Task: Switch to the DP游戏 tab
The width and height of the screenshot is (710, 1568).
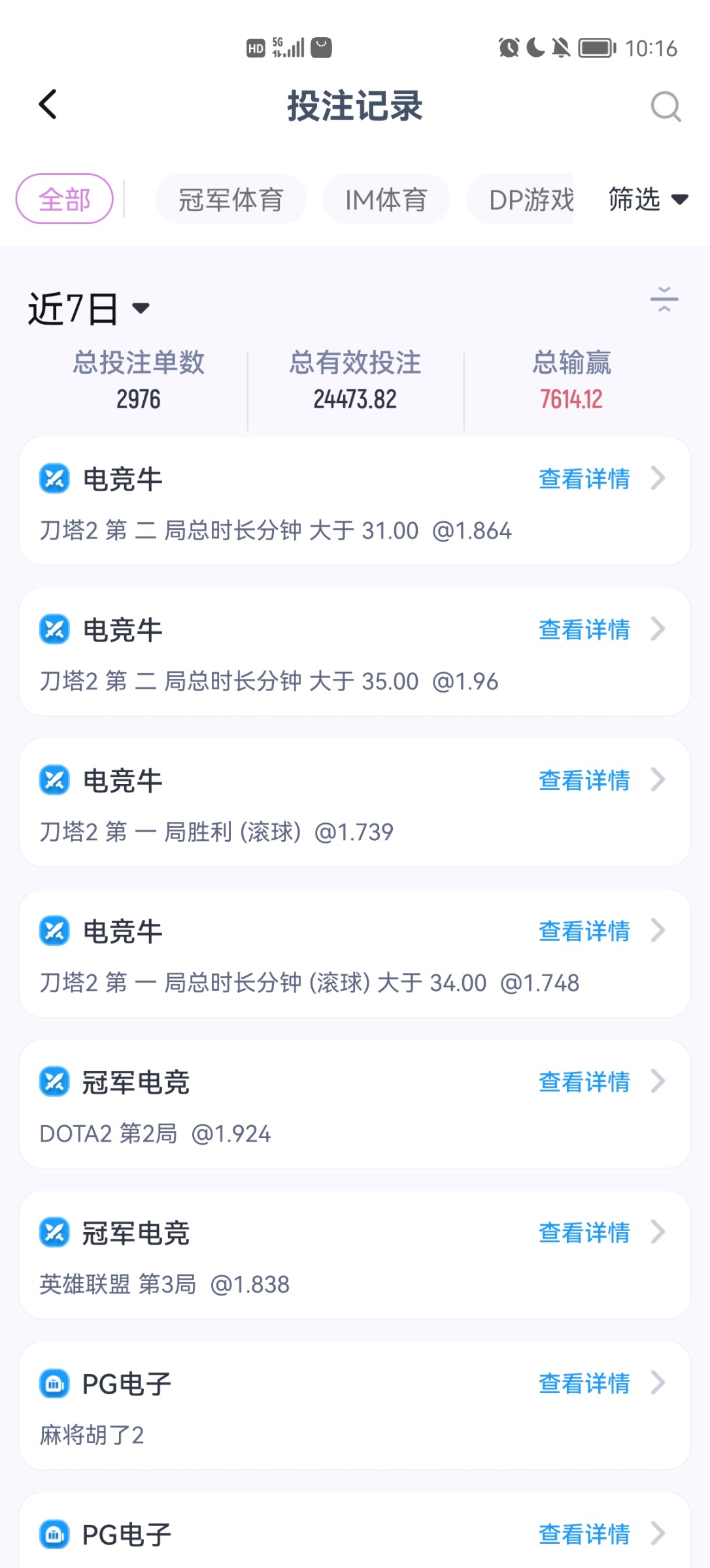Action: pyautogui.click(x=532, y=199)
